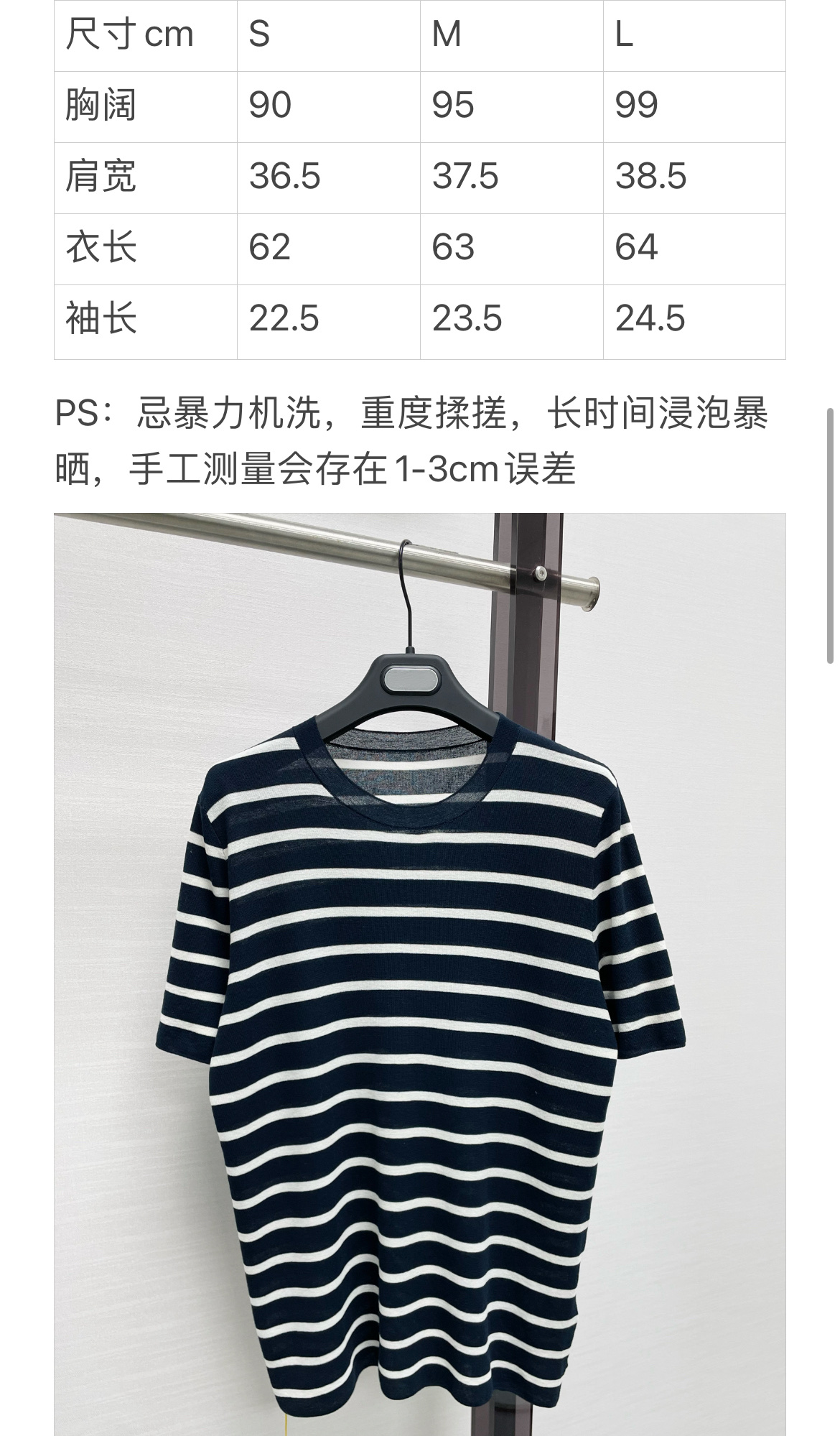Open the striped T-shirt product photo
Viewport: 840px width, 1436px height.
point(420,974)
